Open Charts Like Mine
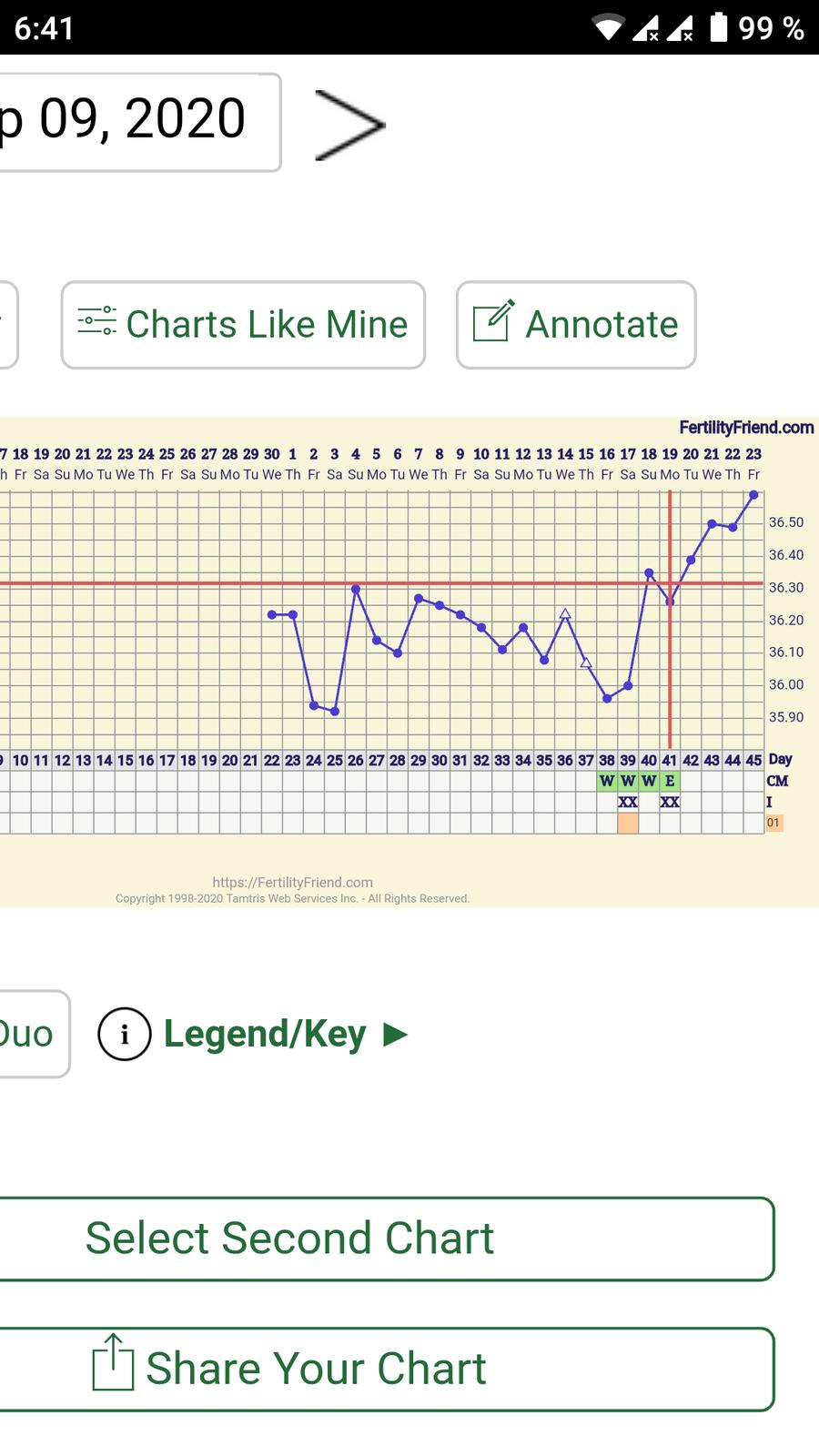Image resolution: width=819 pixels, height=1456 pixels. tap(243, 325)
